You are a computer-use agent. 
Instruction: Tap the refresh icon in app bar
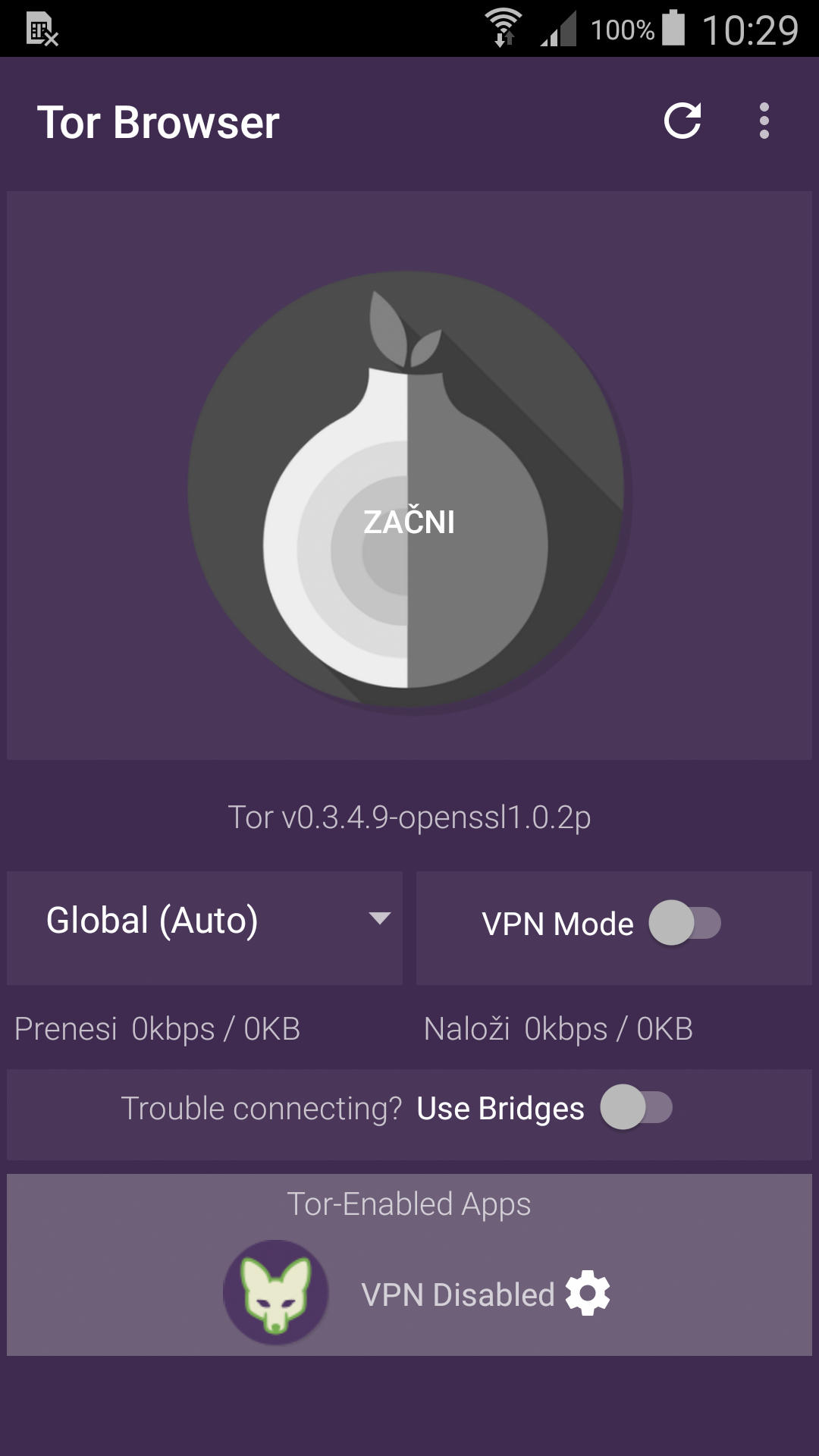click(682, 121)
